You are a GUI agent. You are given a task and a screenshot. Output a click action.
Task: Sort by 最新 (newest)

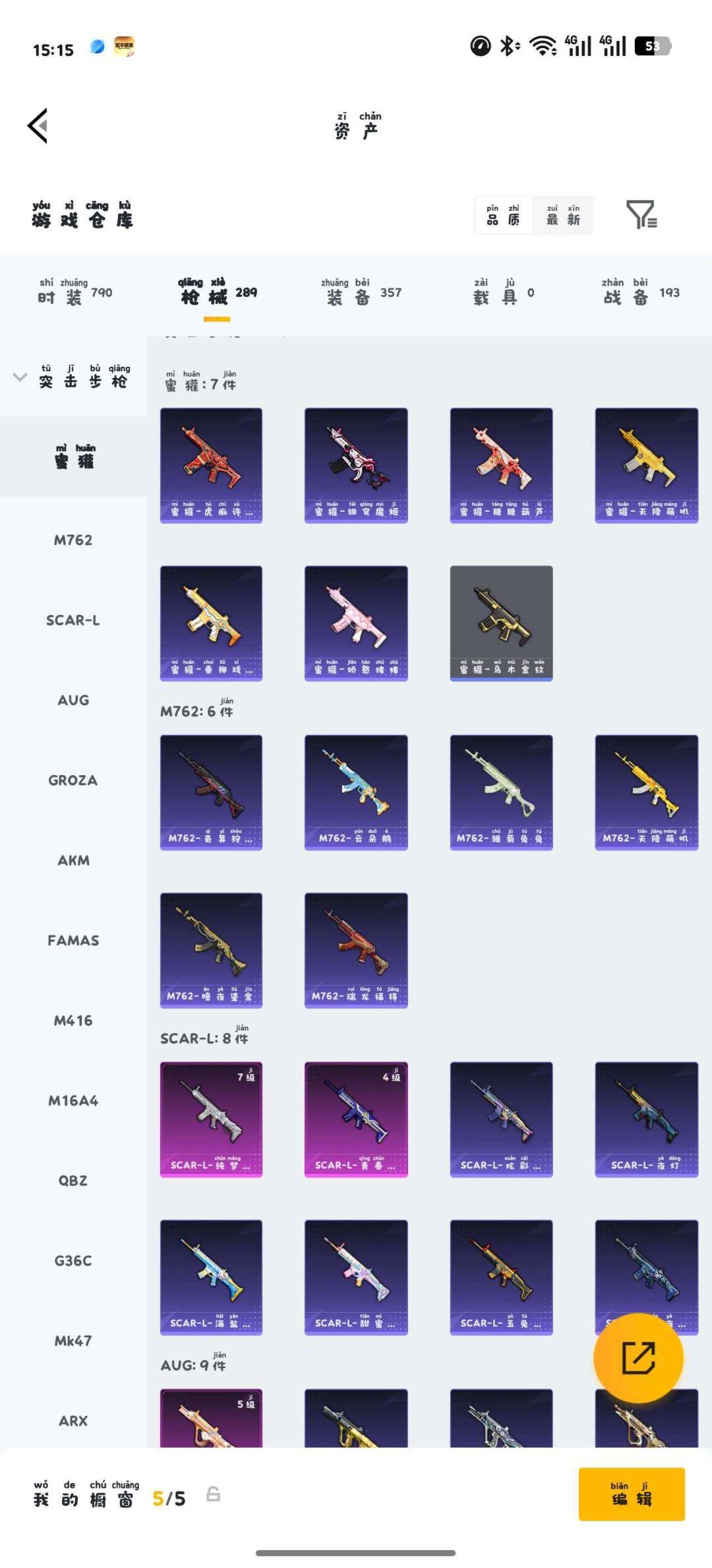[563, 216]
